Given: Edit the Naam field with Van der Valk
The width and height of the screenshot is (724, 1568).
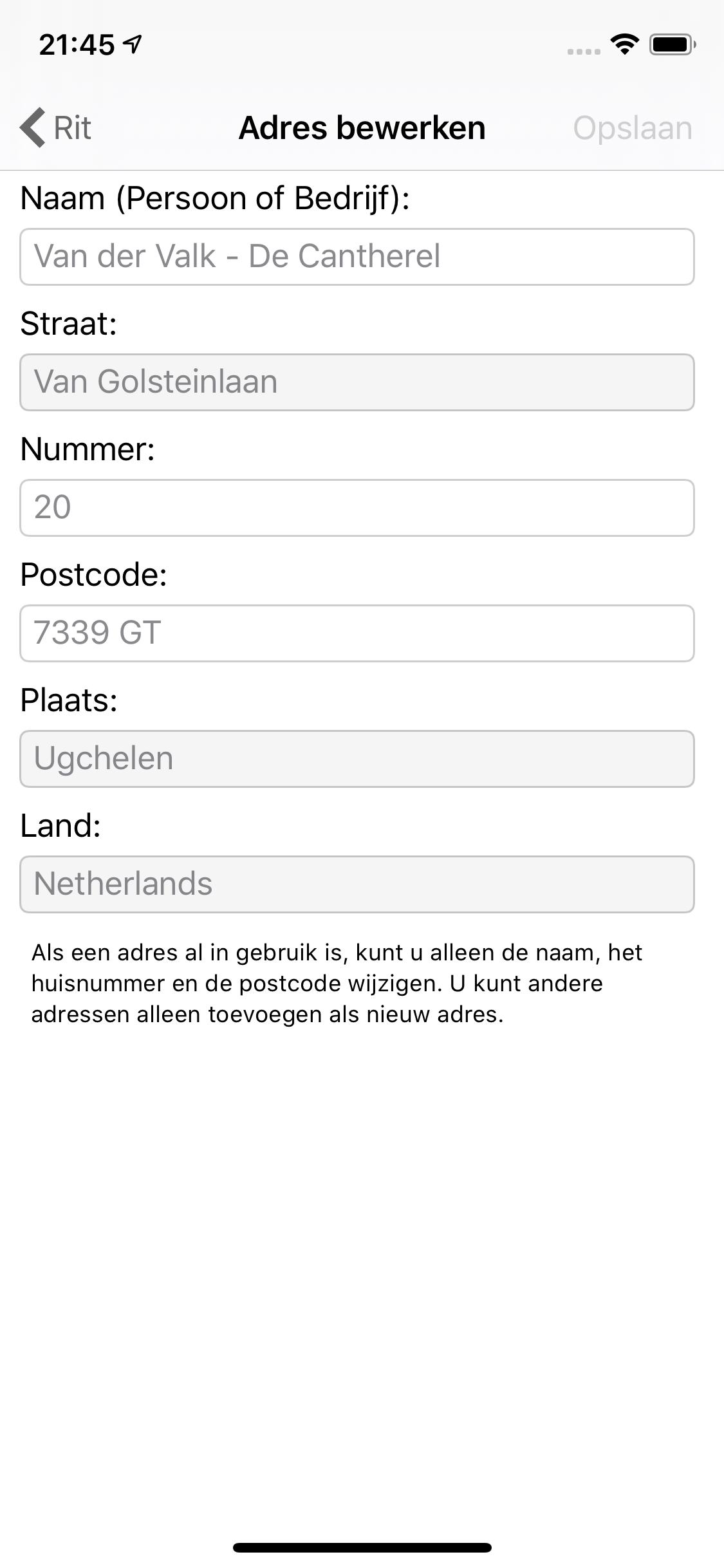Looking at the screenshot, I should [x=357, y=257].
